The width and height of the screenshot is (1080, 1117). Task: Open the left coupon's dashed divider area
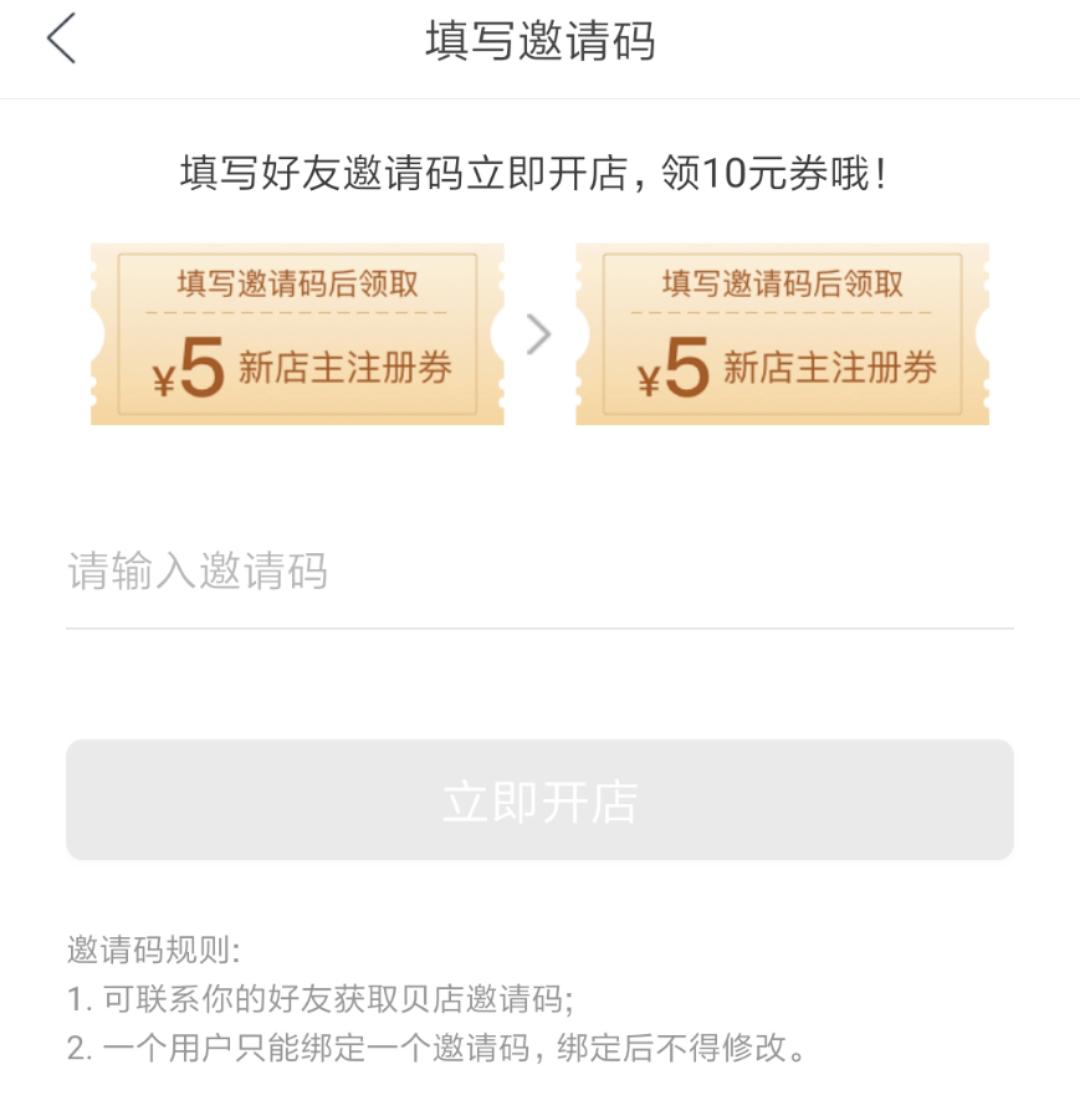tap(297, 312)
